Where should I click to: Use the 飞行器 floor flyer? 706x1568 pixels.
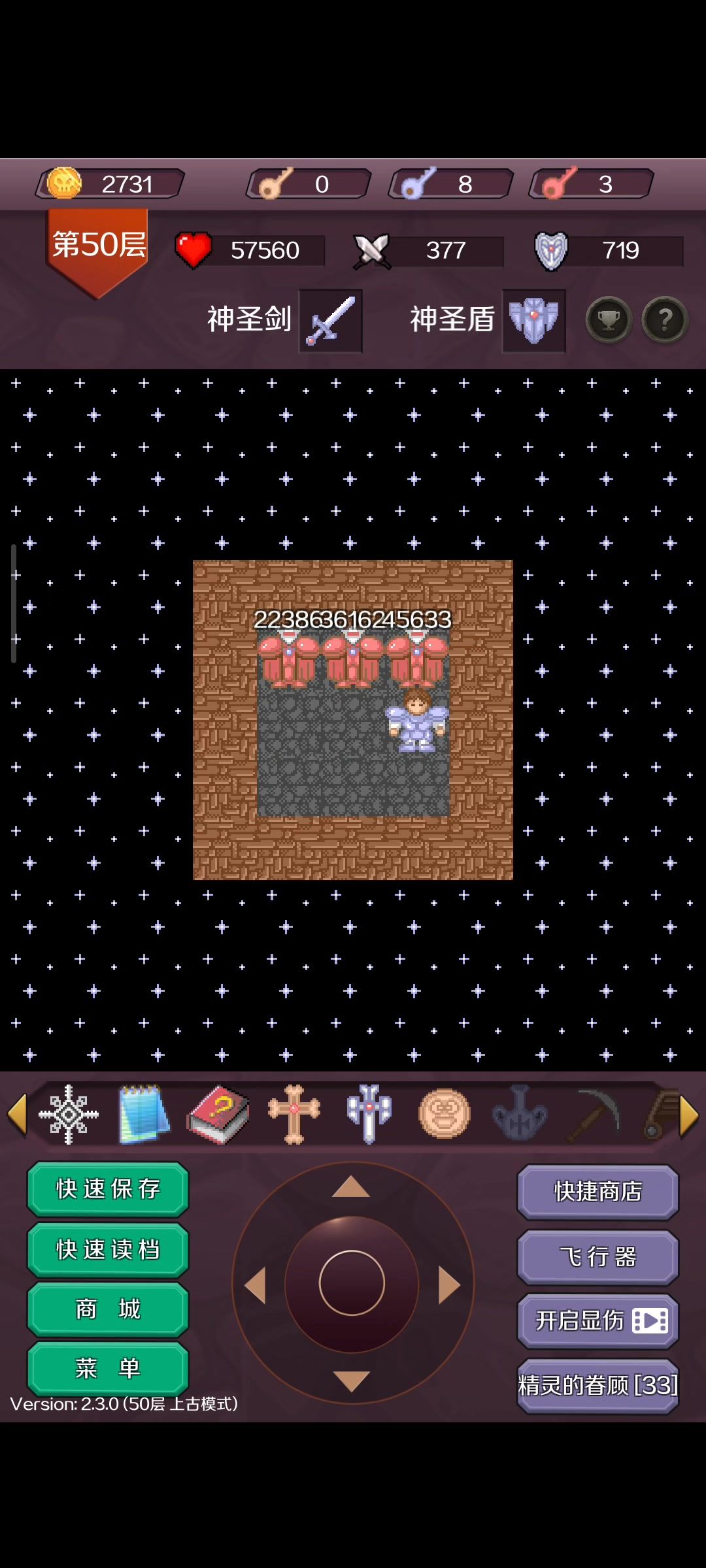(597, 1256)
